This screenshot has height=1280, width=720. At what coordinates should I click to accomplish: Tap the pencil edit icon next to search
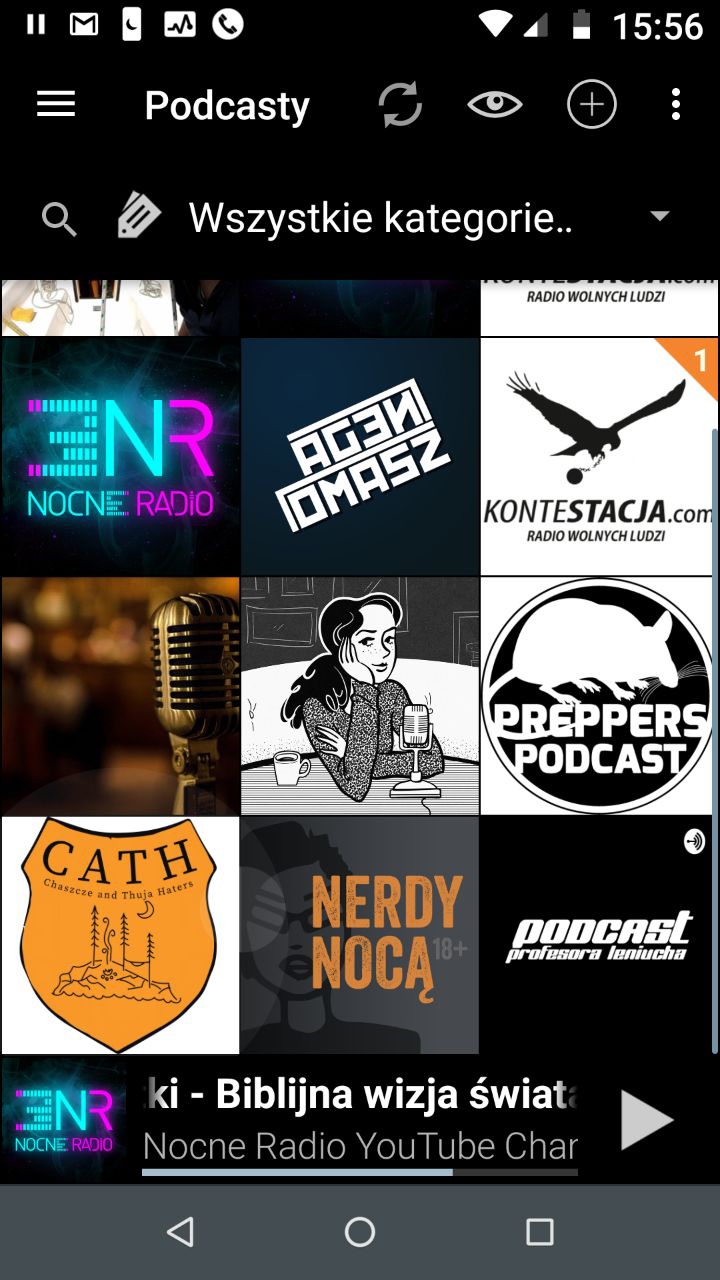[139, 216]
